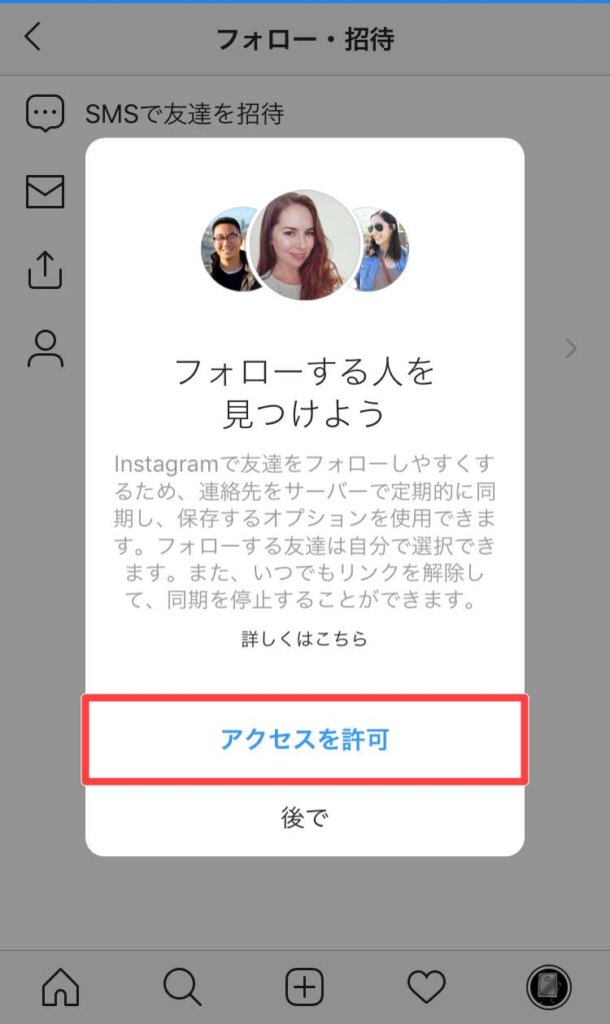Switch to the Search tab
Viewport: 610px width, 1024px height.
point(182,987)
